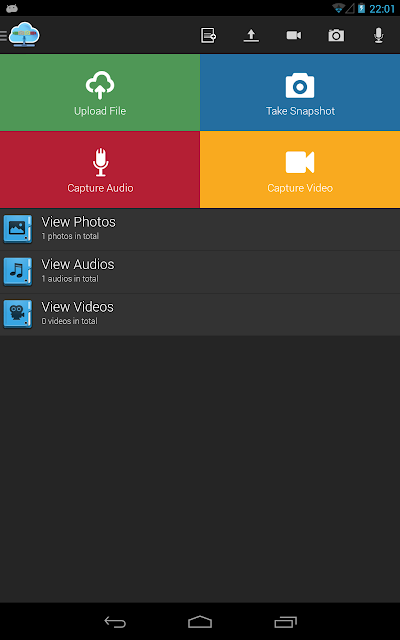Screen dimensions: 400x640
Task: Select the green Upload File tile
Action: click(x=100, y=92)
